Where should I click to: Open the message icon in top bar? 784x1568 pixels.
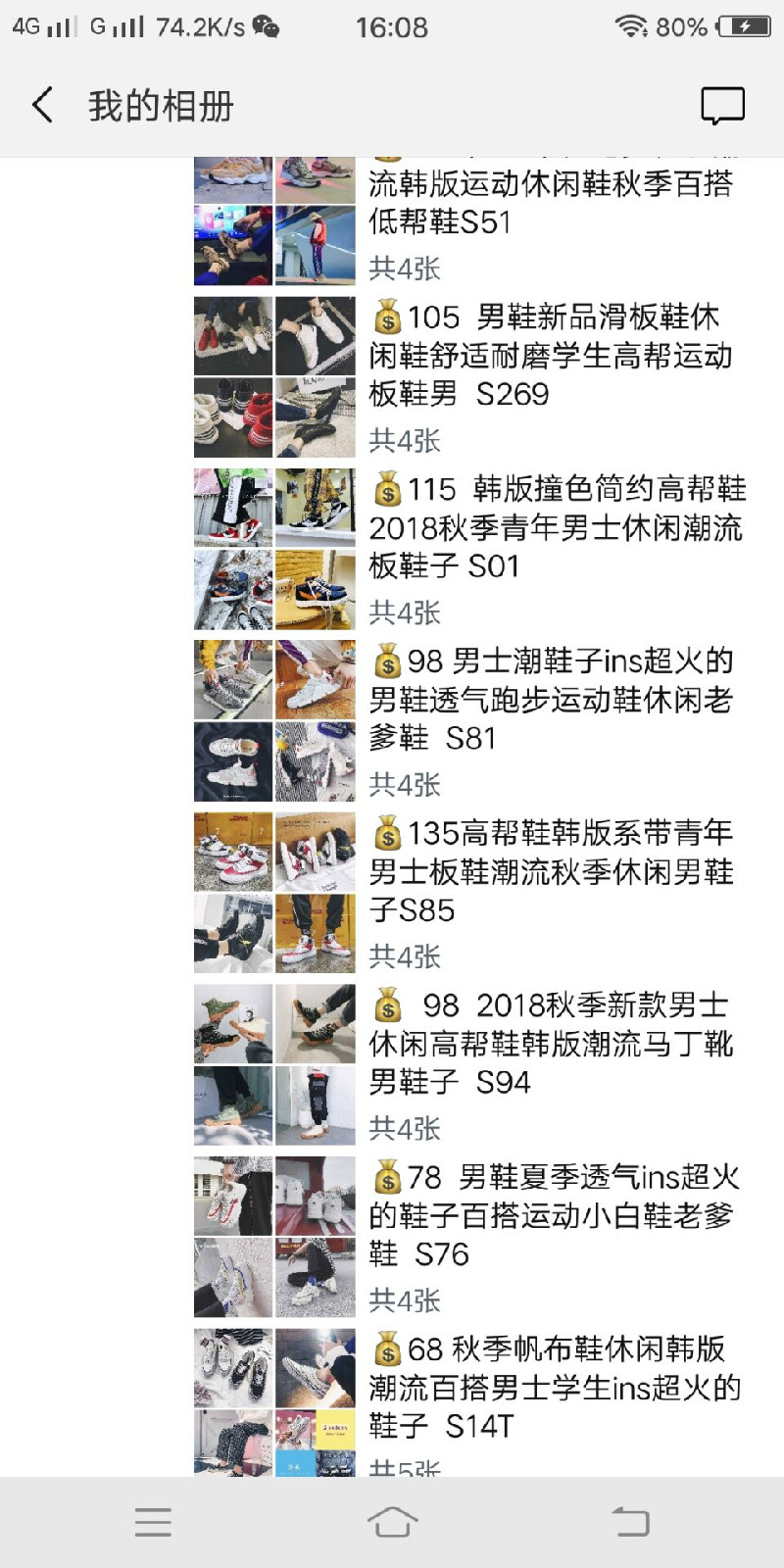pos(722,106)
